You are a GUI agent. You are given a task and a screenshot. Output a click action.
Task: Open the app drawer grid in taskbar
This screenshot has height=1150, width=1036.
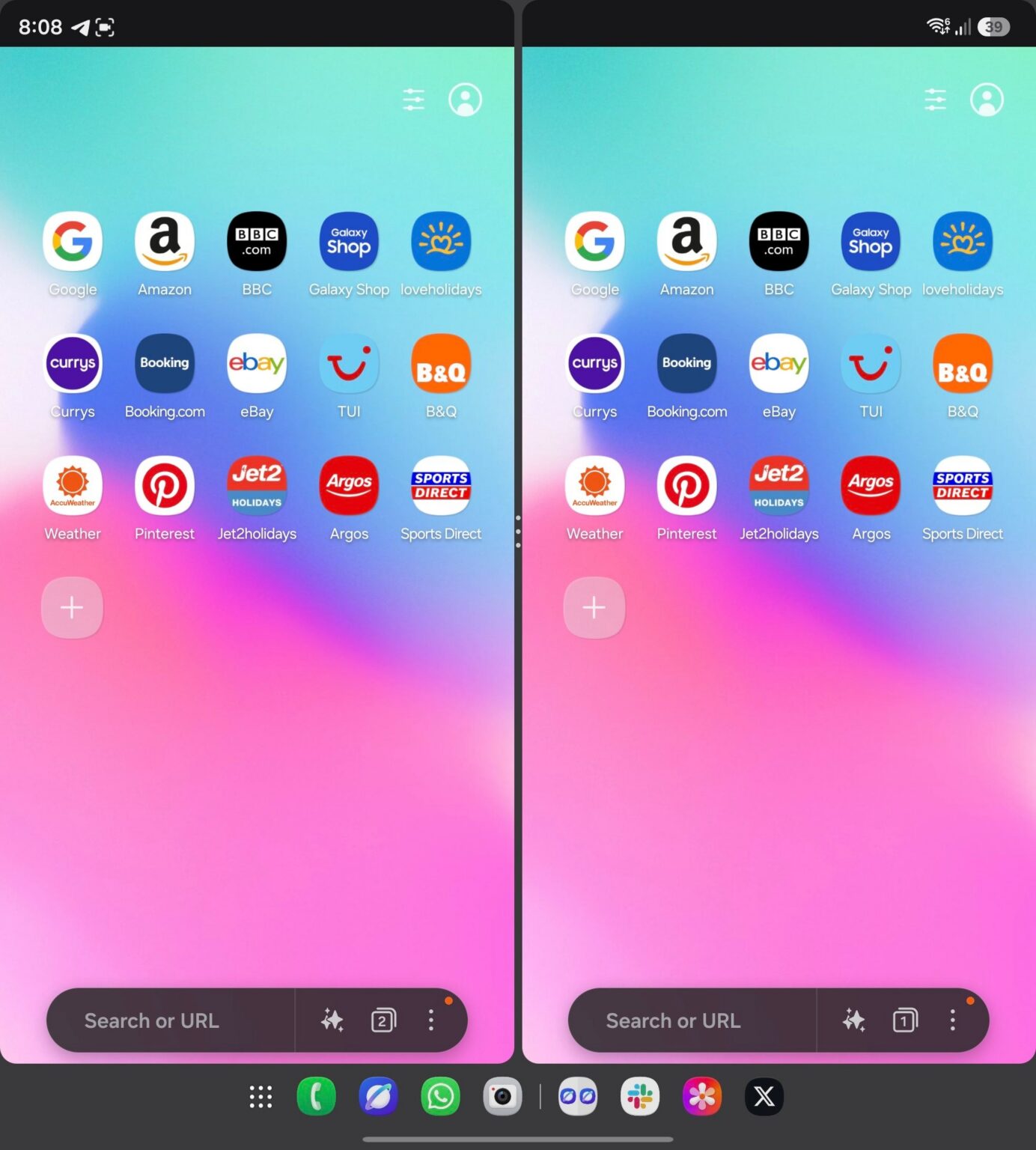pos(260,1097)
